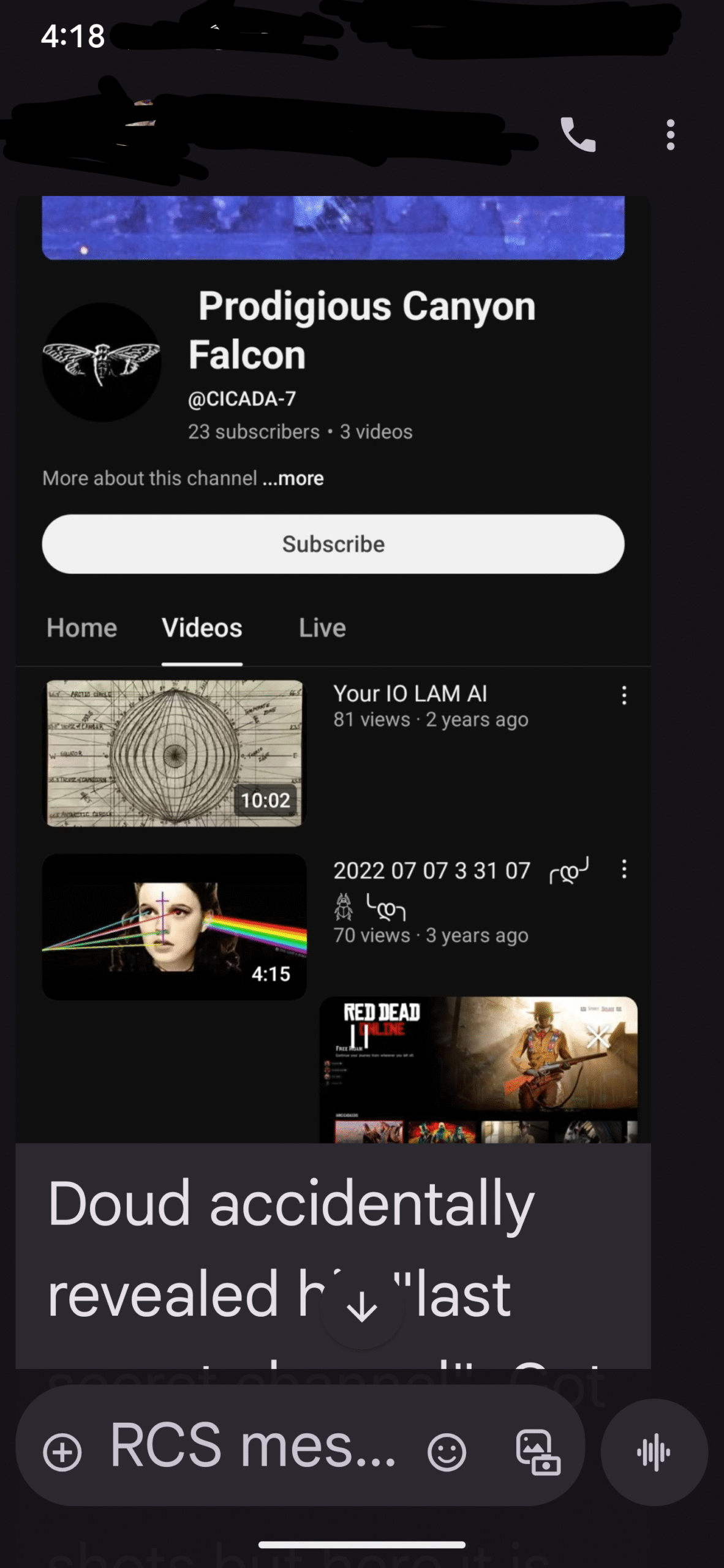Open the plus attachments menu
The height and width of the screenshot is (1568, 724).
tap(62, 1452)
